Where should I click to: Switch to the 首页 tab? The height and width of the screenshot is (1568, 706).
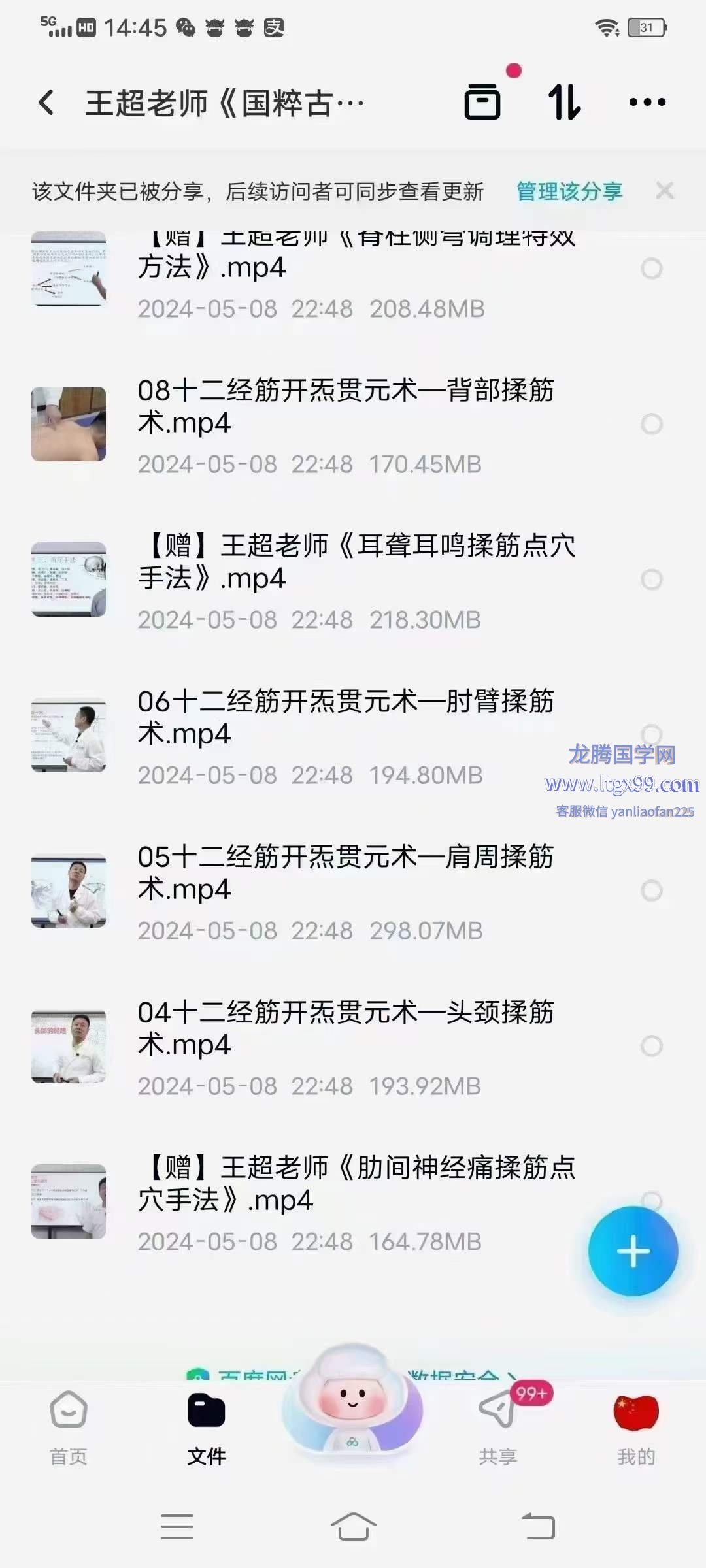[69, 1427]
